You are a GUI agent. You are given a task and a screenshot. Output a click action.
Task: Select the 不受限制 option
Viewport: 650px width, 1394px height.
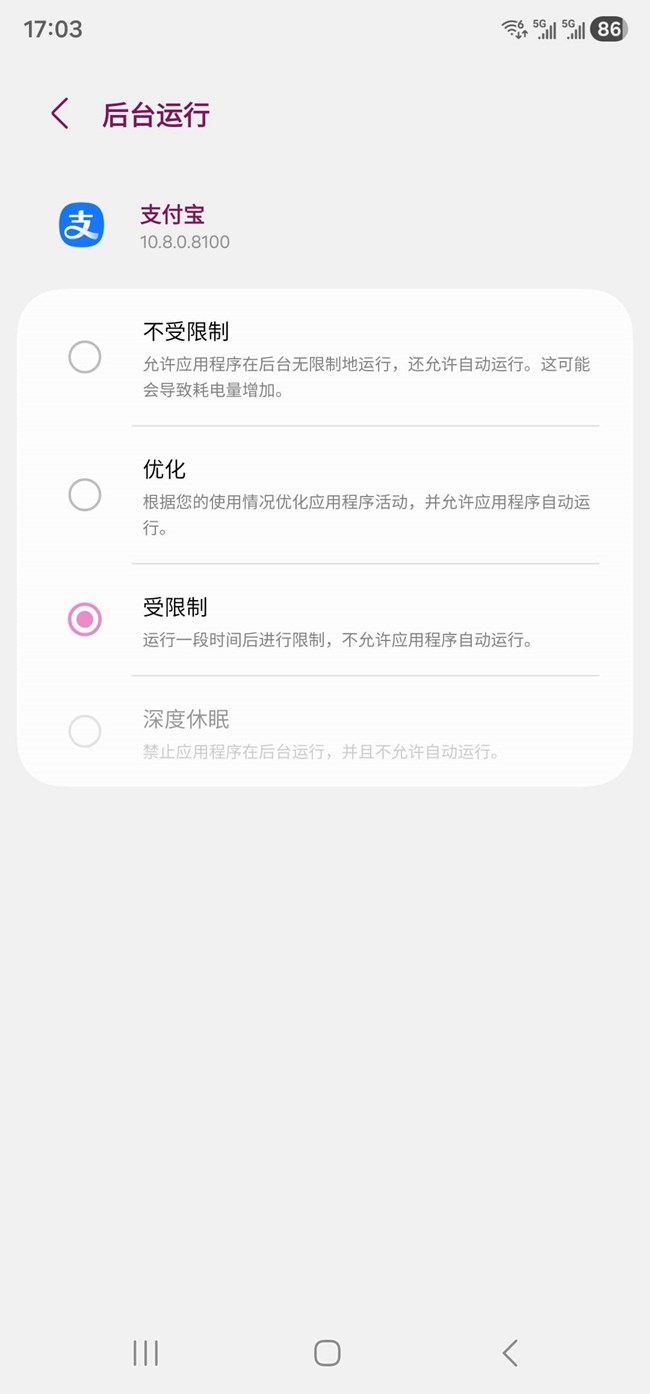pyautogui.click(x=85, y=357)
